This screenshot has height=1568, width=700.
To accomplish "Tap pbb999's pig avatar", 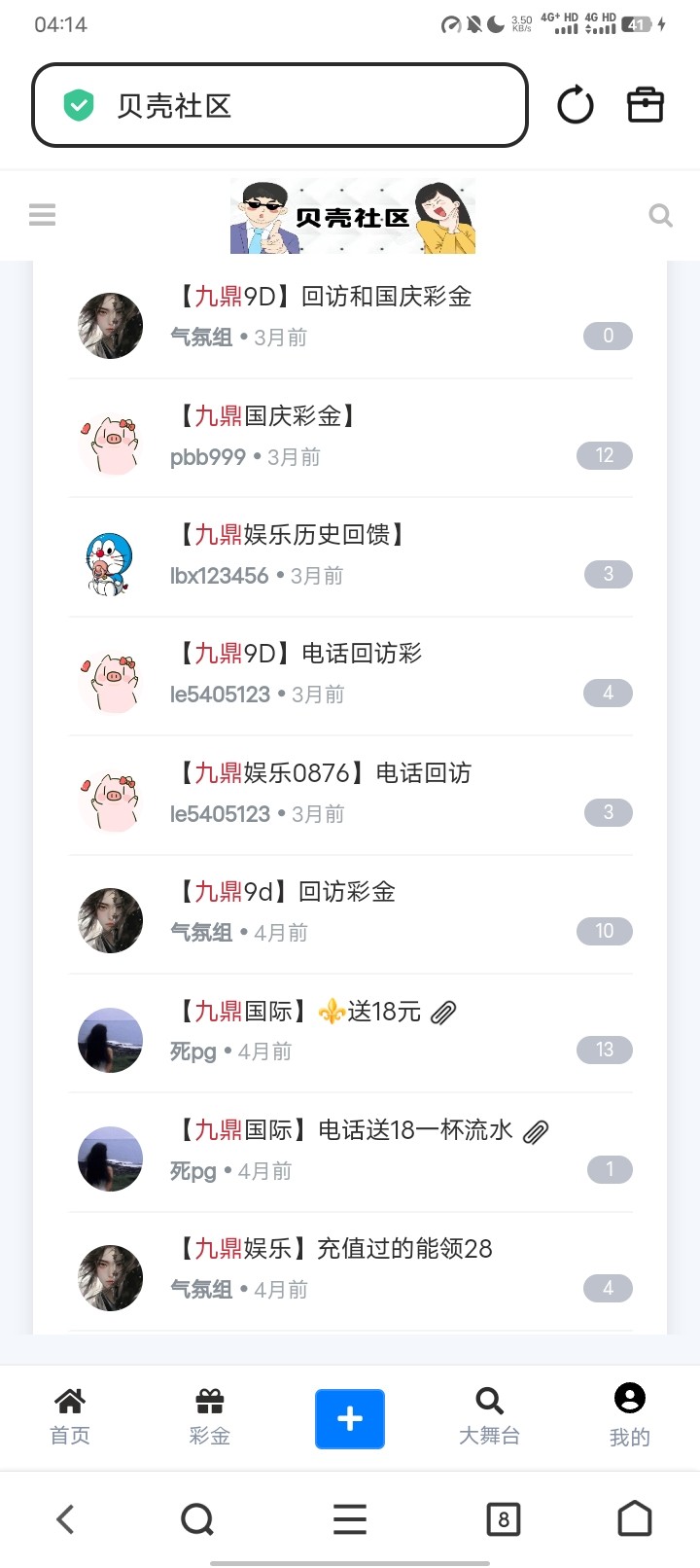I will [x=109, y=440].
